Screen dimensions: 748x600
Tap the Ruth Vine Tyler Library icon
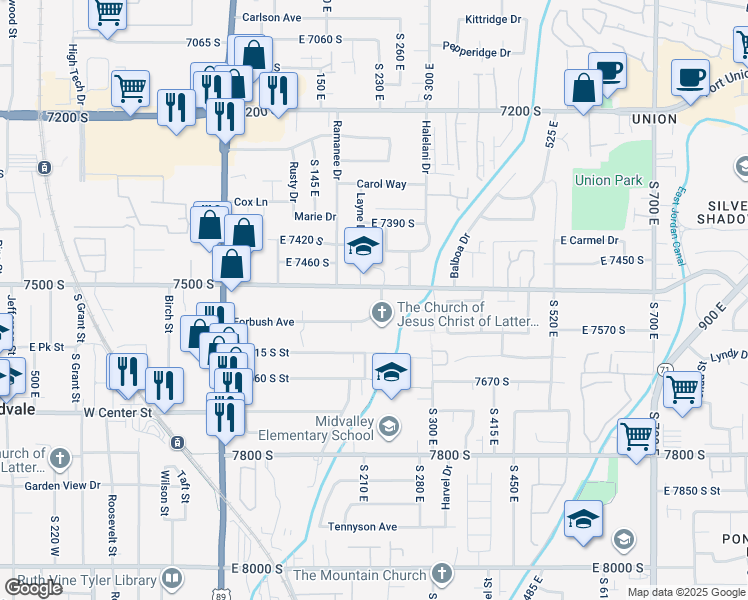click(172, 580)
